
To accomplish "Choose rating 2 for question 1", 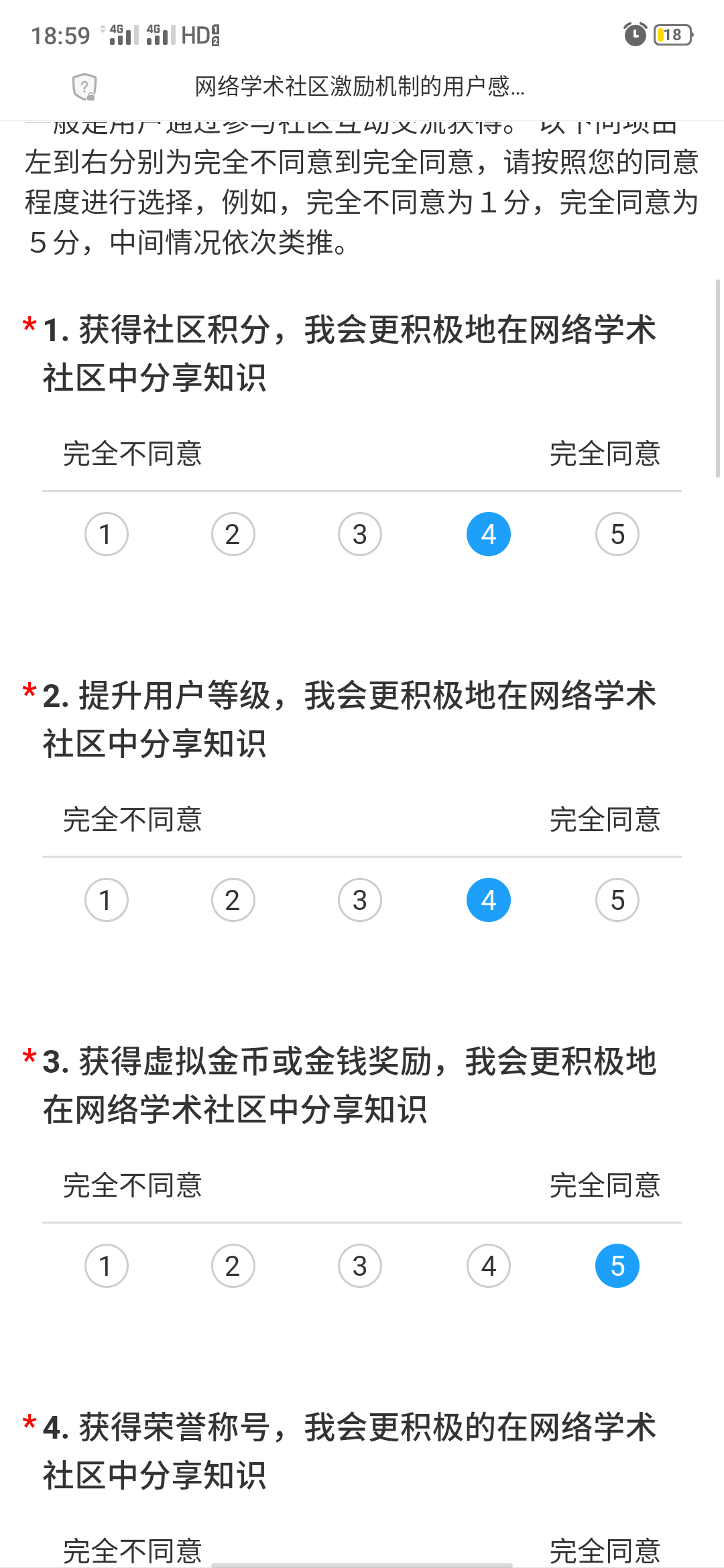I will click(233, 534).
